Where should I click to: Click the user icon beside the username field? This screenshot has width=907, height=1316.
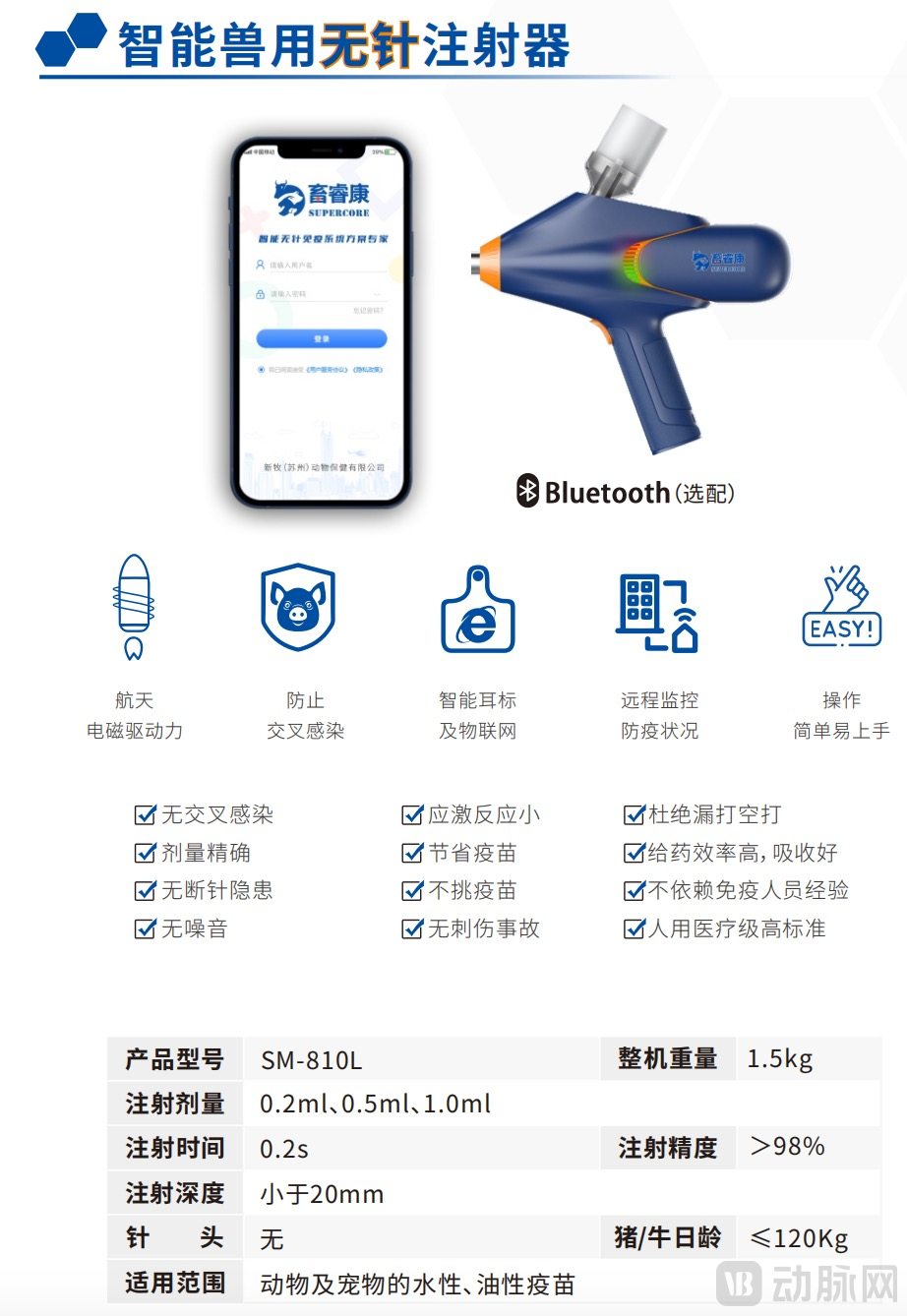[x=260, y=265]
